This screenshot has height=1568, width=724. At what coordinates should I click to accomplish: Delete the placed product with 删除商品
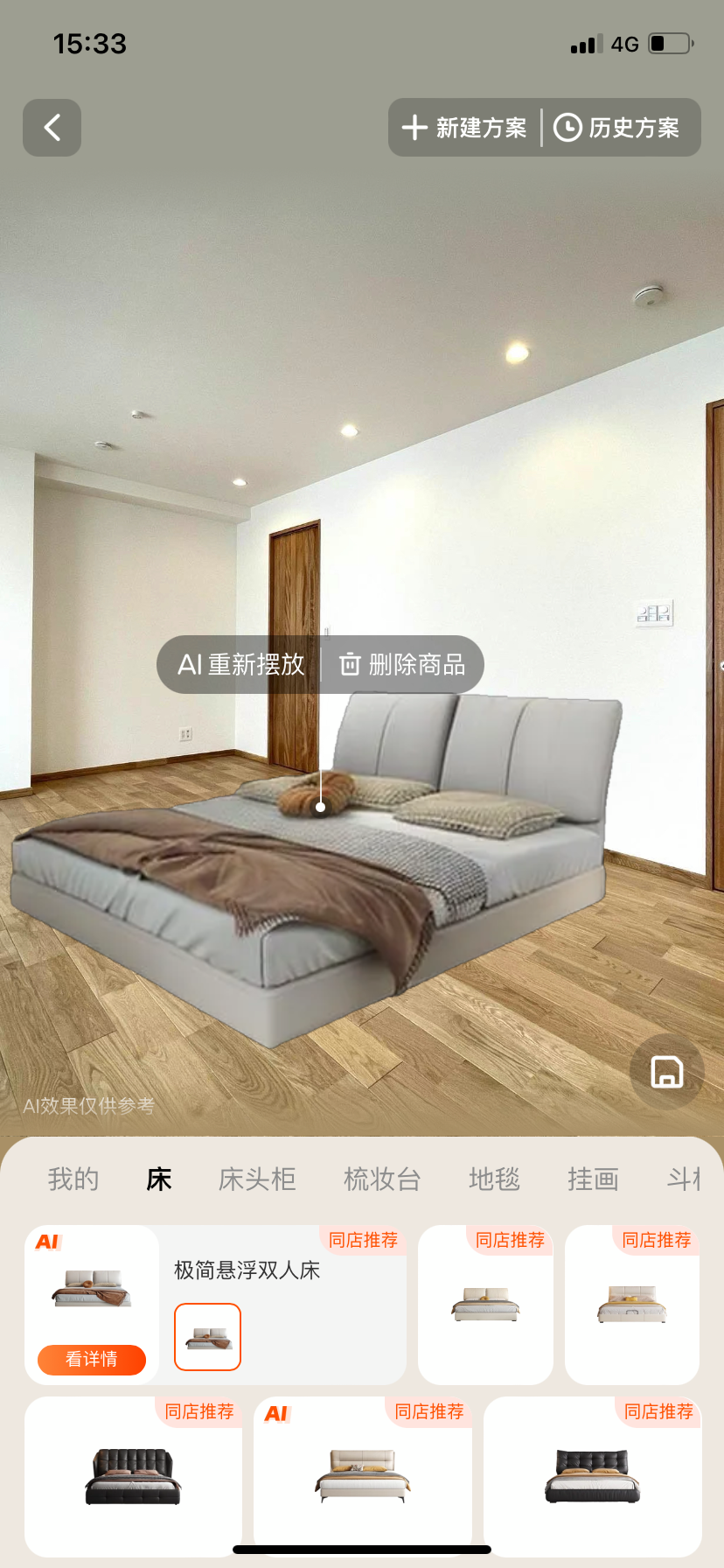[402, 665]
